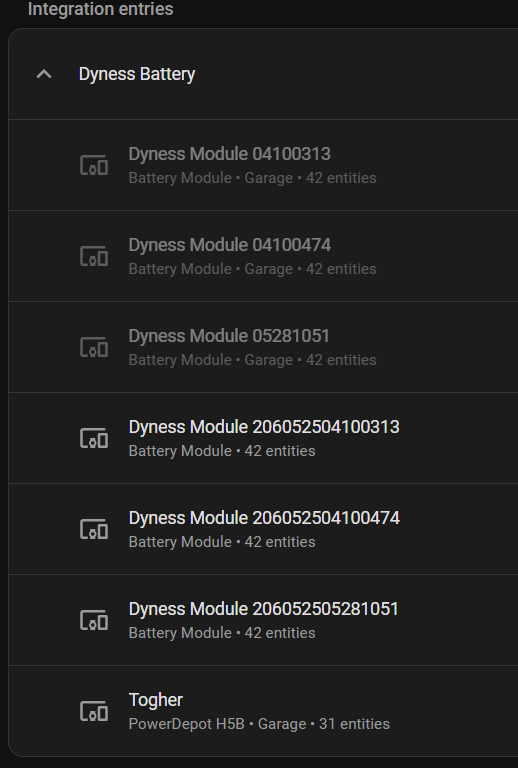518x768 pixels.
Task: Collapse the Dyness Battery entry
Action: pyautogui.click(x=44, y=74)
